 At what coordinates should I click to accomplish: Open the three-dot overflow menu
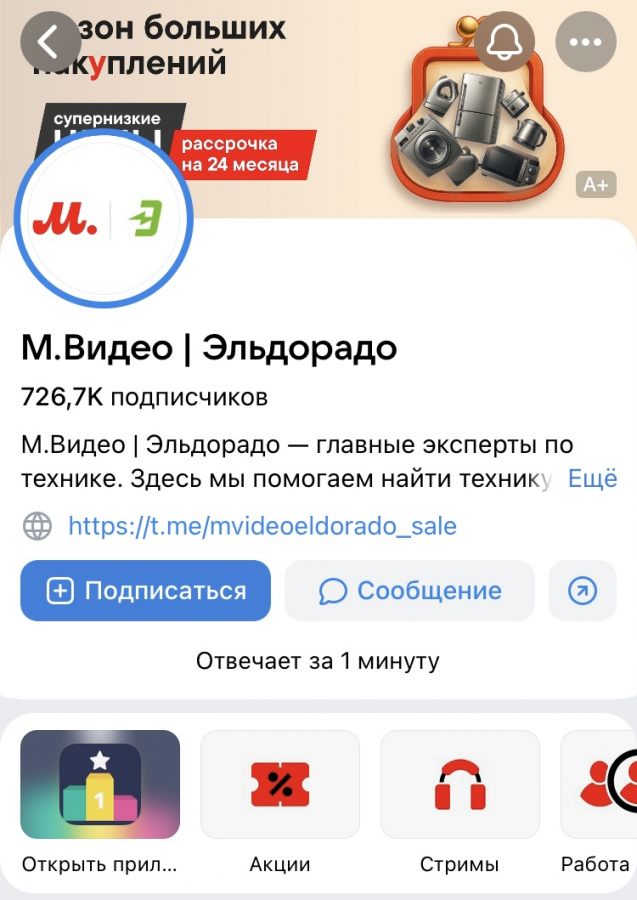586,42
